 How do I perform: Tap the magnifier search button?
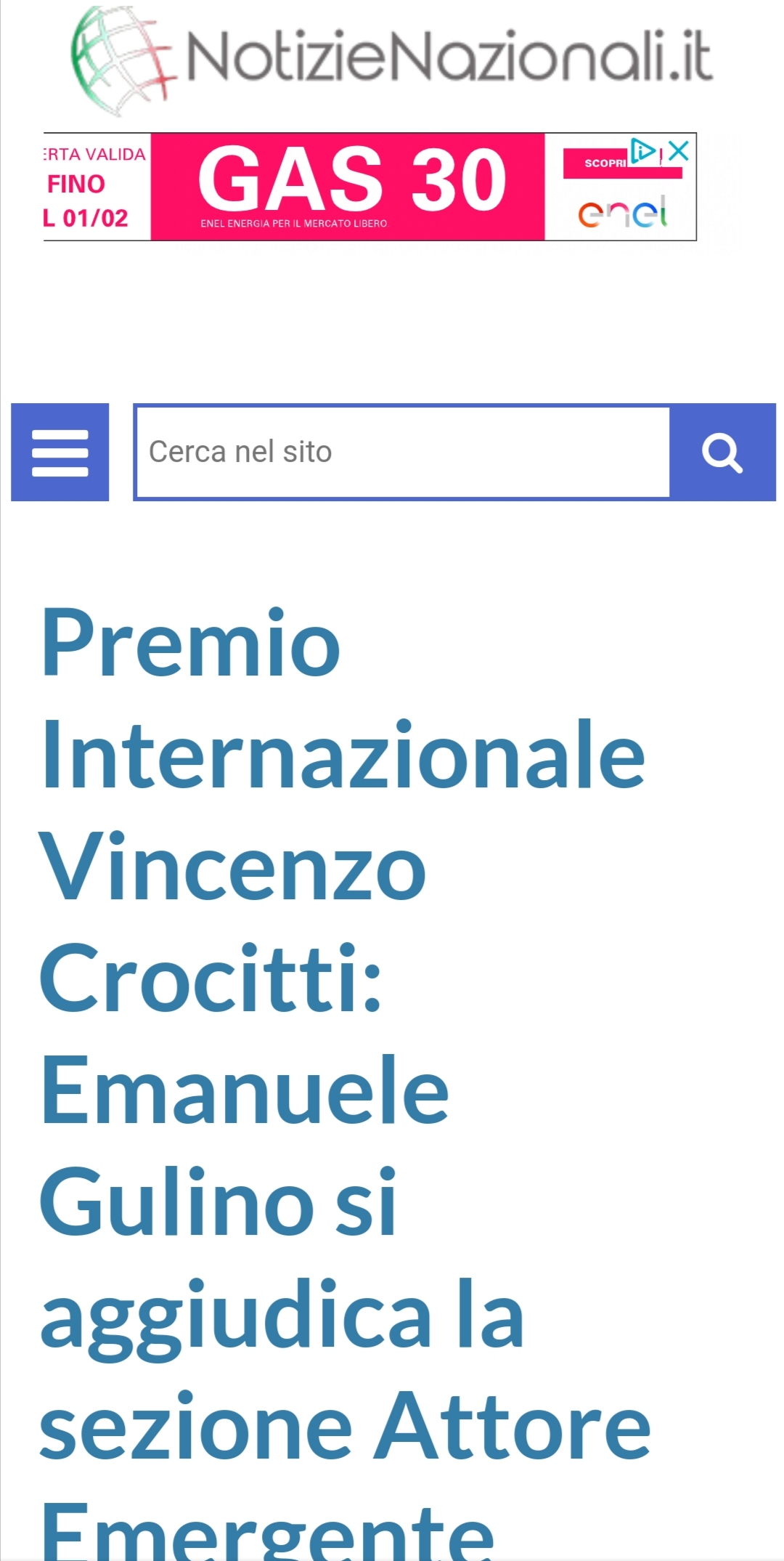[722, 452]
